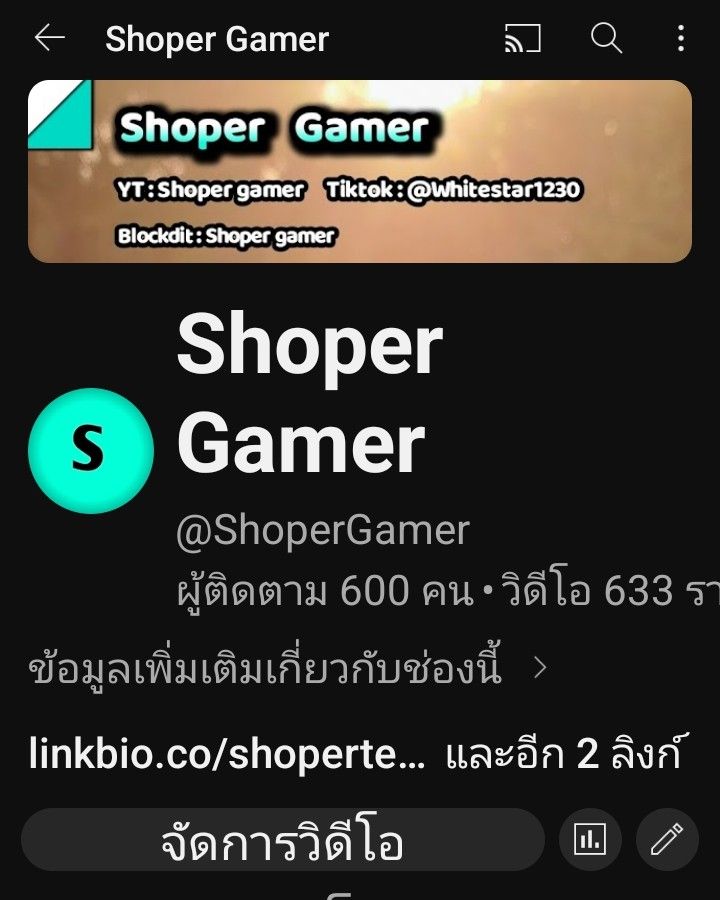Open channel analytics via bar chart icon

[589, 840]
